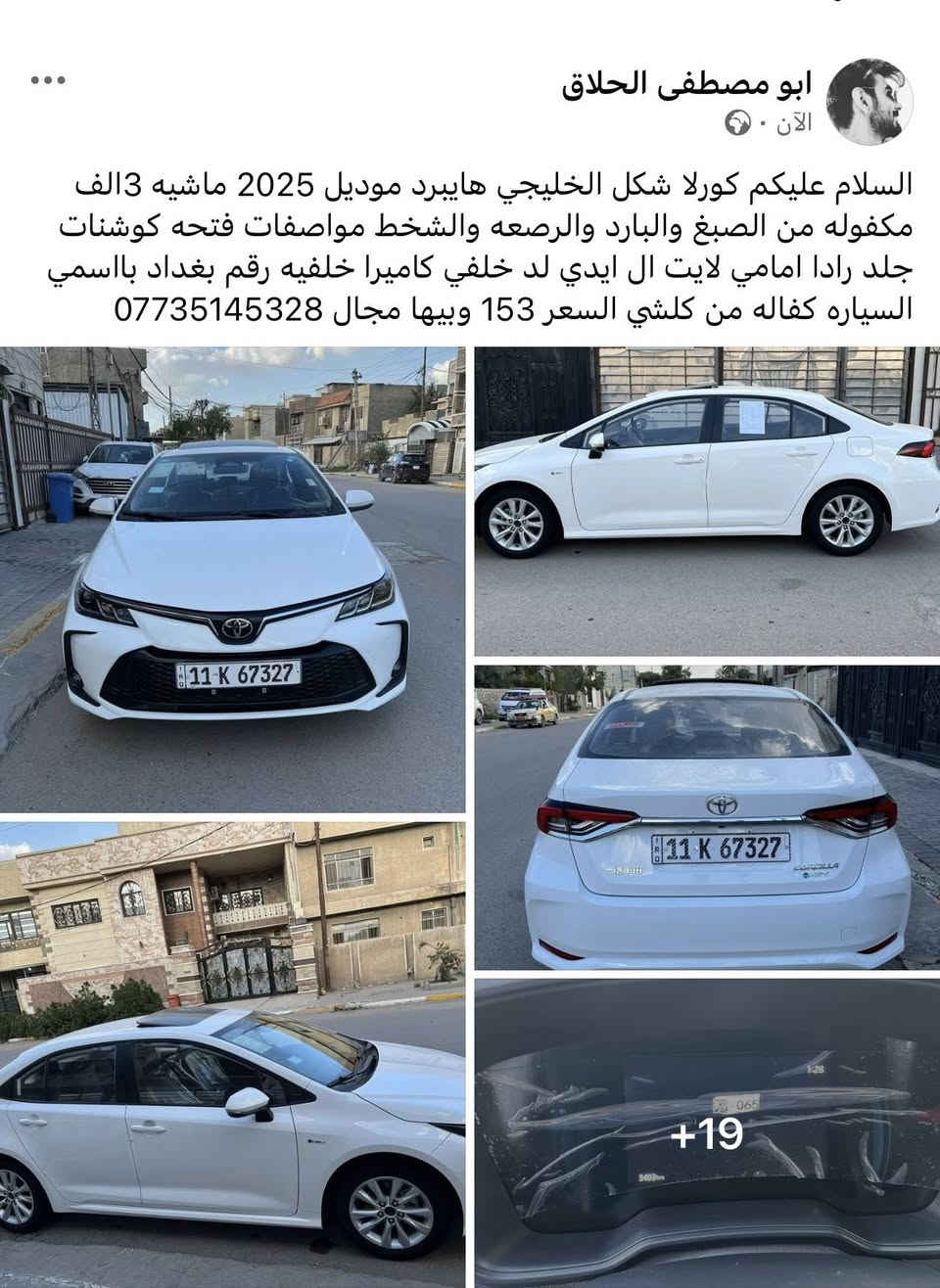Image resolution: width=940 pixels, height=1288 pixels.
Task: Open the rear-view photo showing the trunk
Action: (x=707, y=814)
